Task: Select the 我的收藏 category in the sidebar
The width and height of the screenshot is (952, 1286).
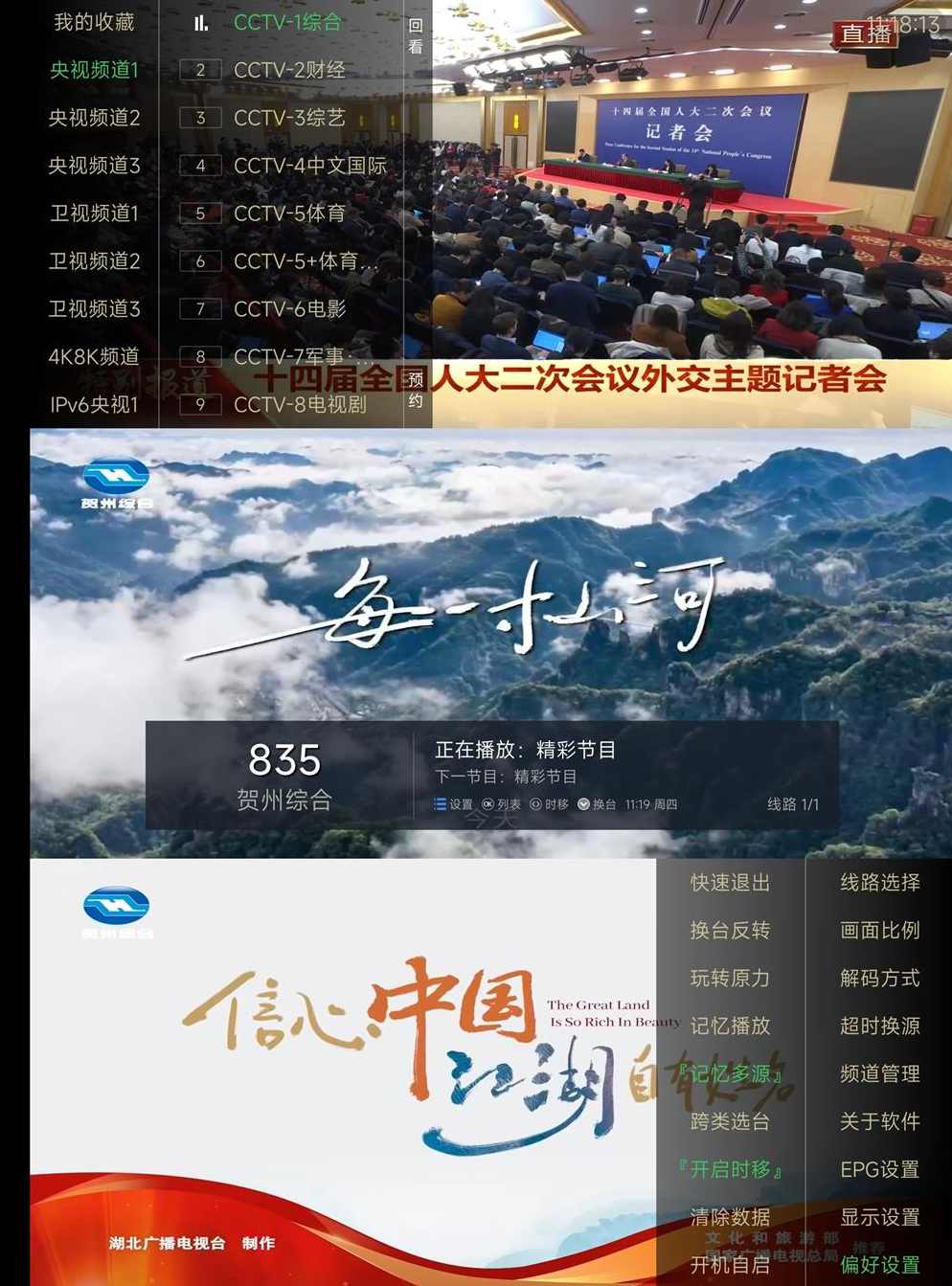Action: coord(94,22)
